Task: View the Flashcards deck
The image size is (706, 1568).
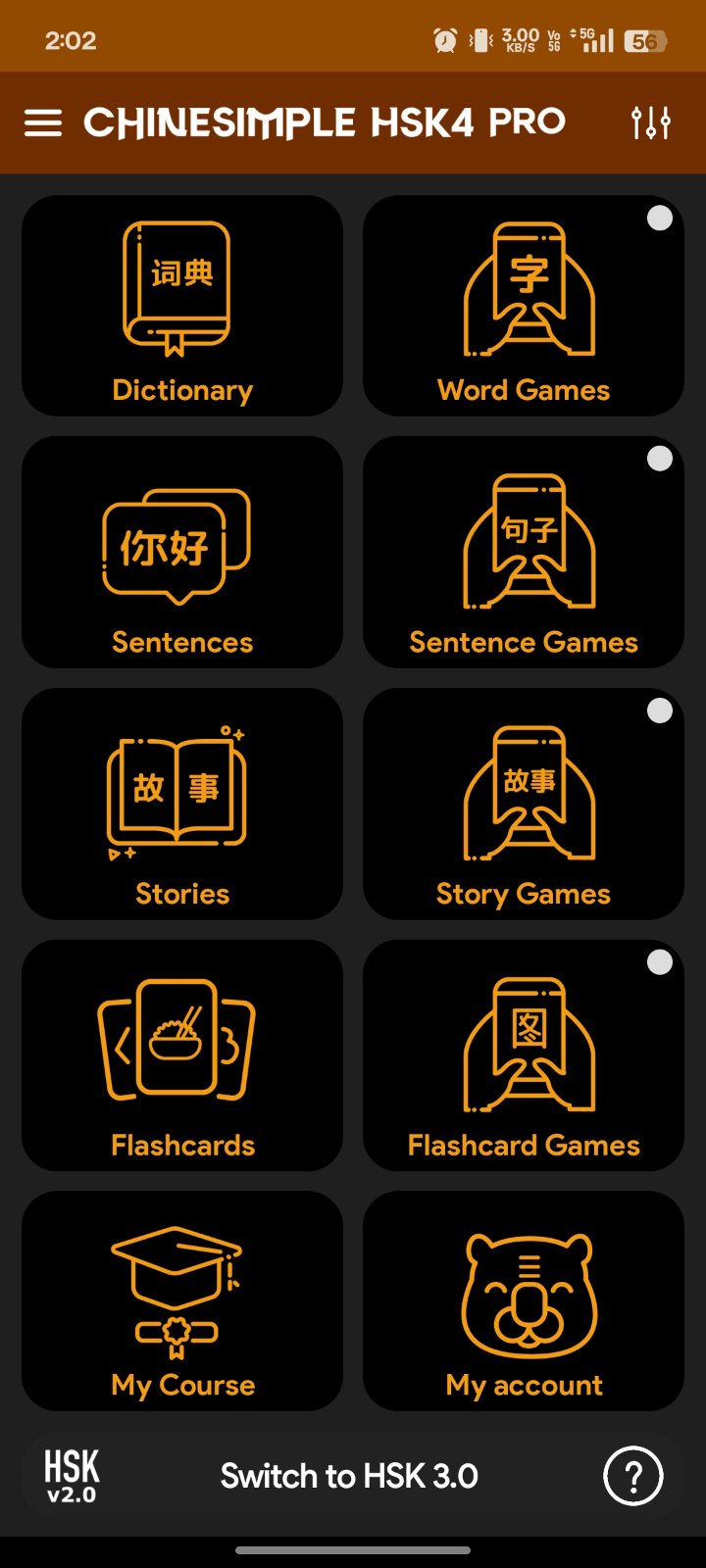Action: tap(182, 1055)
